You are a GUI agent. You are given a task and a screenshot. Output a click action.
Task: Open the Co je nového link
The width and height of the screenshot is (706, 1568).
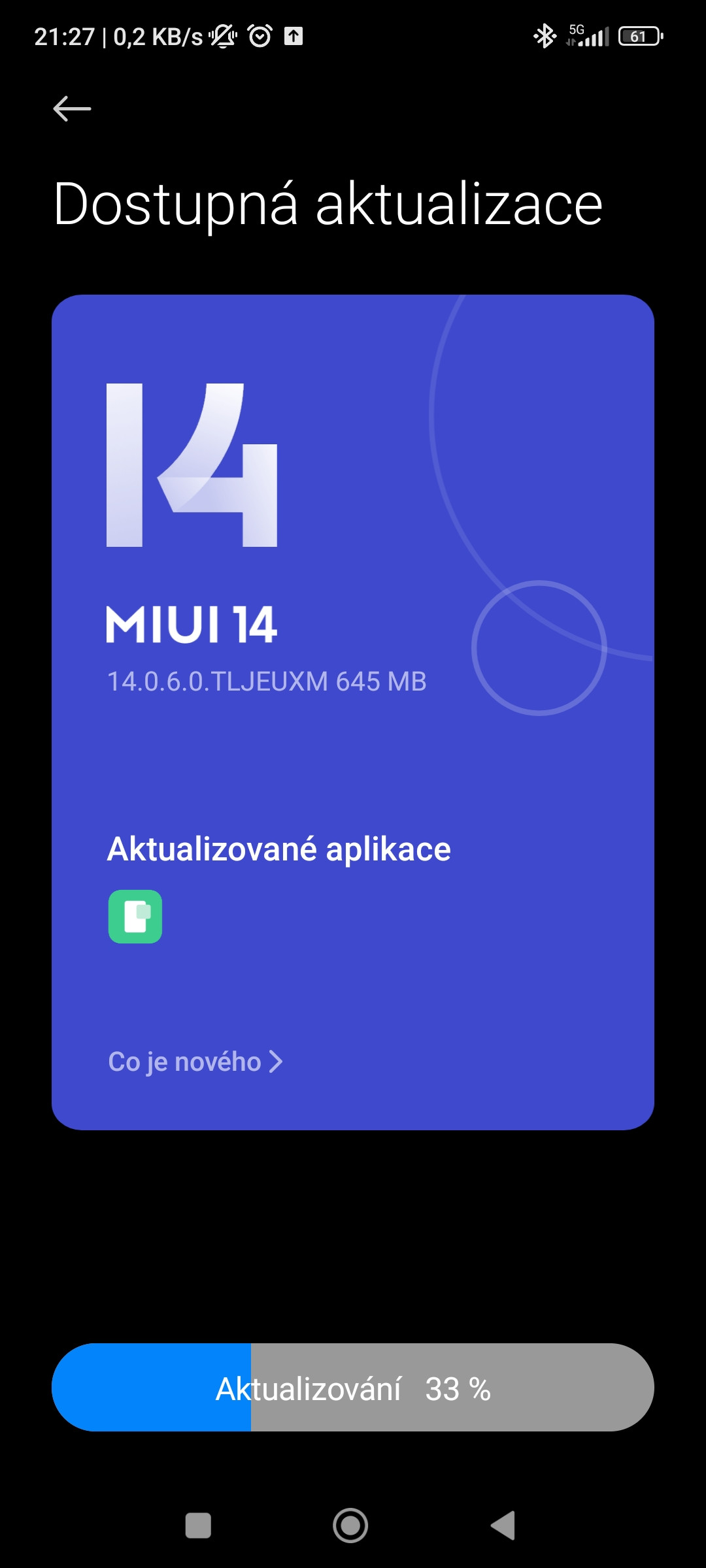pos(195,1062)
